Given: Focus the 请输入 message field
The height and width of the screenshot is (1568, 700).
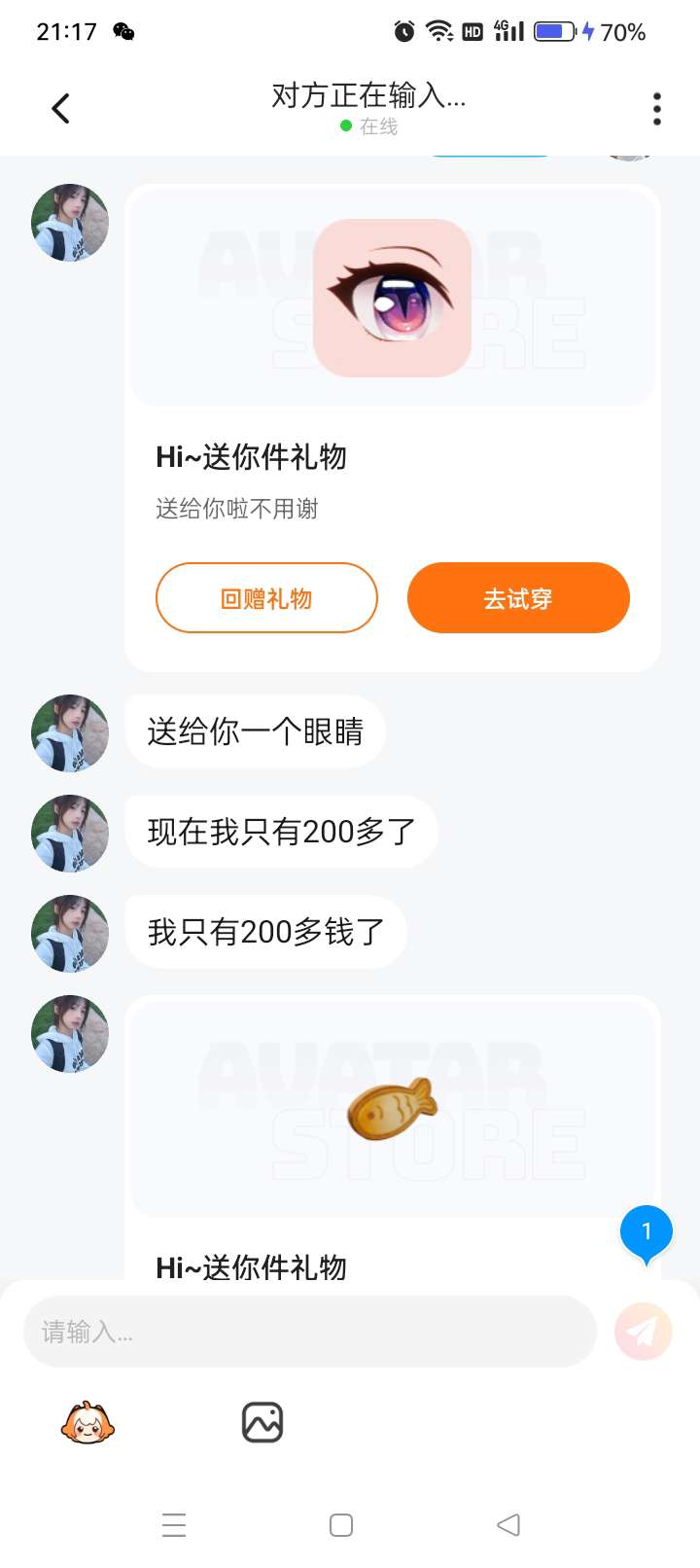Looking at the screenshot, I should click(x=309, y=1332).
